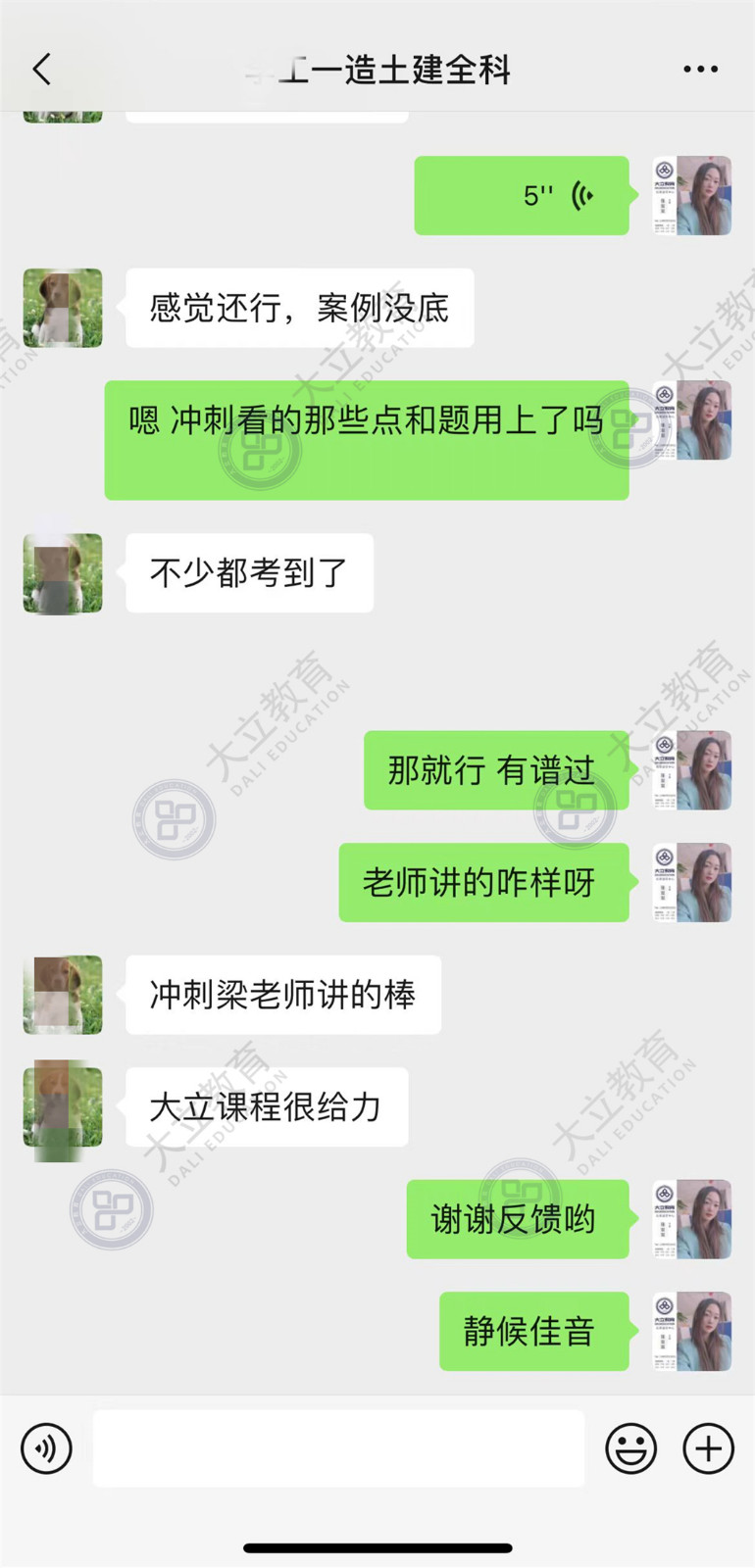This screenshot has height=1568, width=755.
Task: Open the chat options menu
Action: point(700,70)
